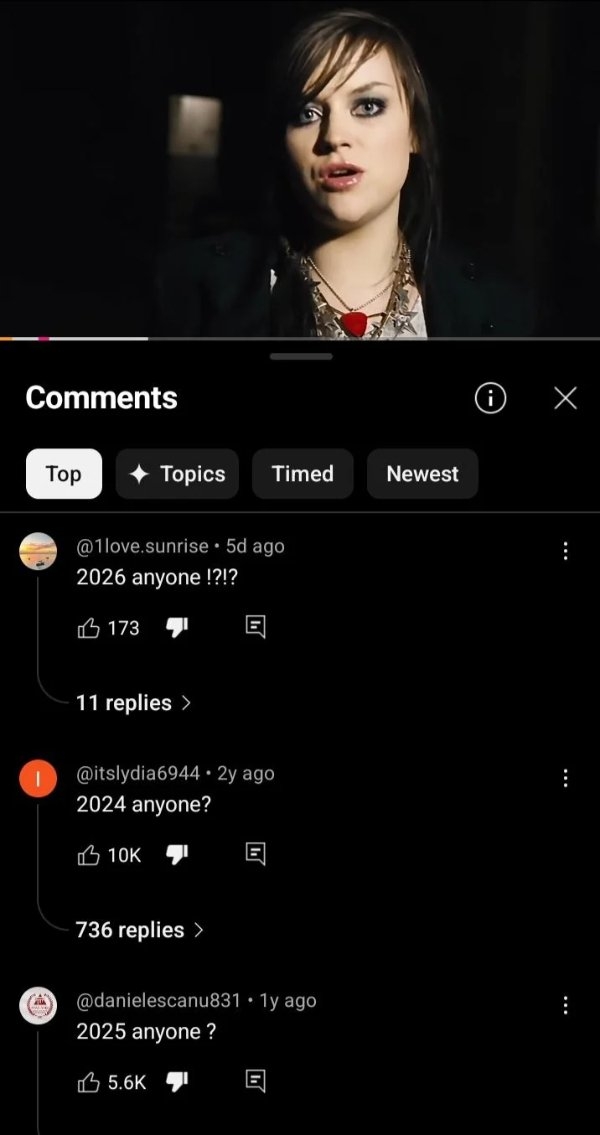The image size is (600, 1135).
Task: Like the "2025 anyone ?" comment
Action: [89, 1082]
